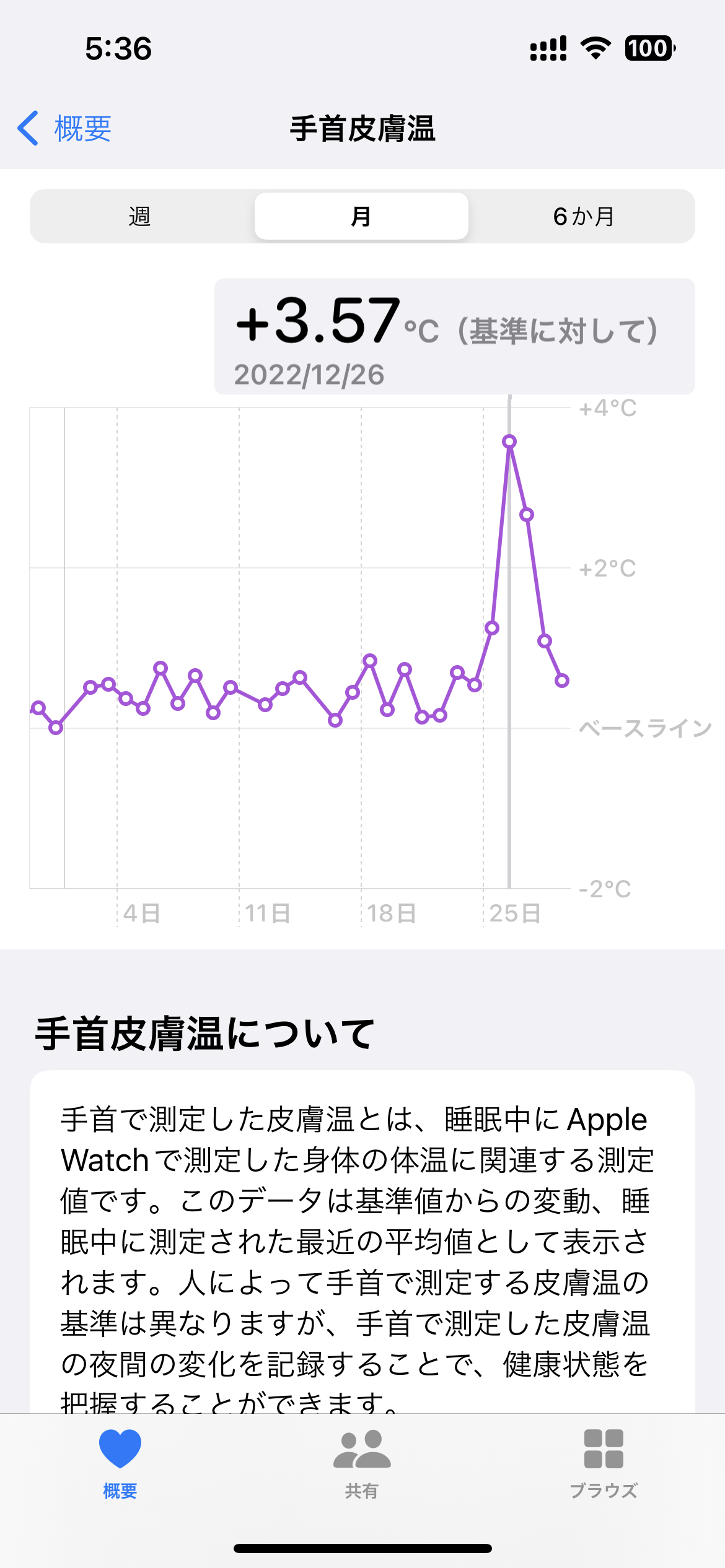The height and width of the screenshot is (1568, 725).
Task: Go back to 概要 screen
Action: pyautogui.click(x=65, y=129)
